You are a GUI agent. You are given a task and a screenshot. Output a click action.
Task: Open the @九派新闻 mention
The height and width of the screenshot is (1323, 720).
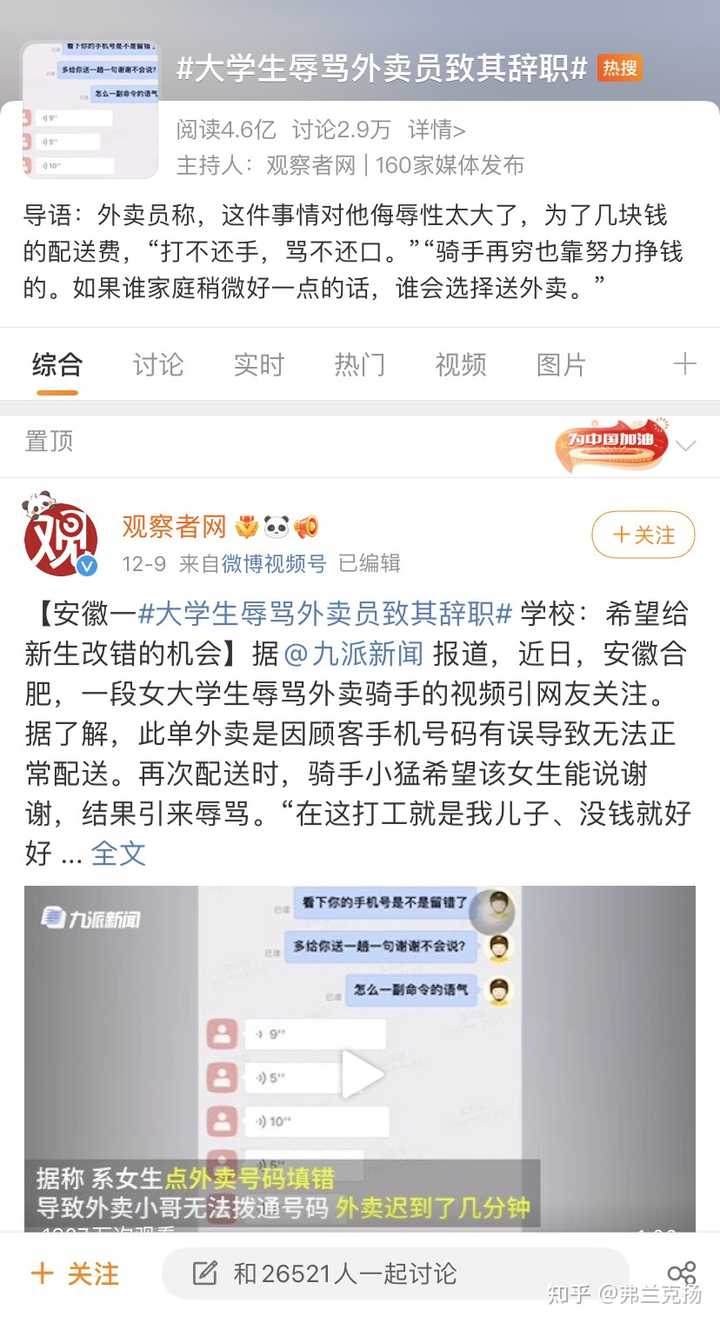[354, 654]
